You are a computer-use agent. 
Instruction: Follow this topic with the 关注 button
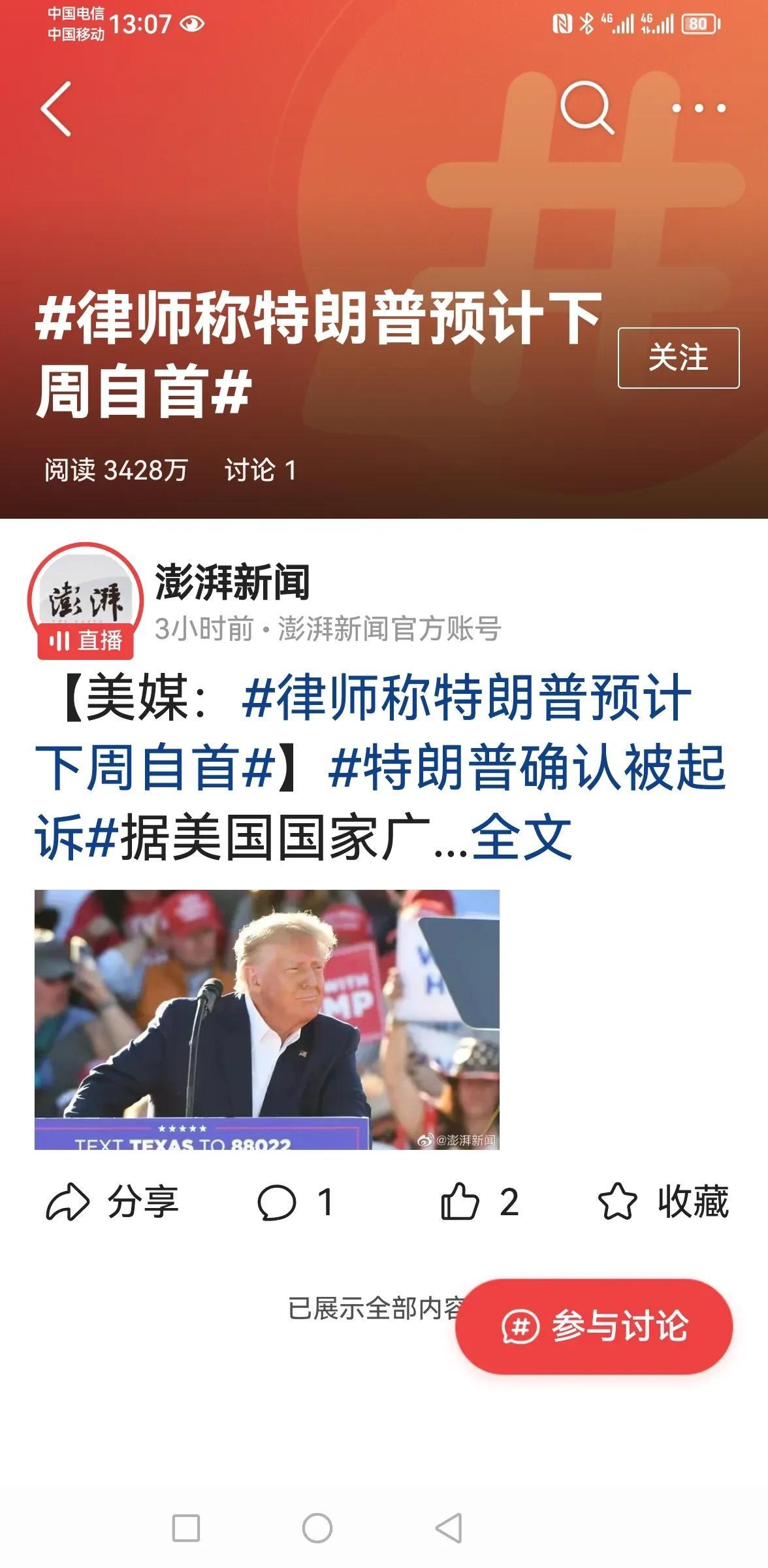click(x=678, y=358)
